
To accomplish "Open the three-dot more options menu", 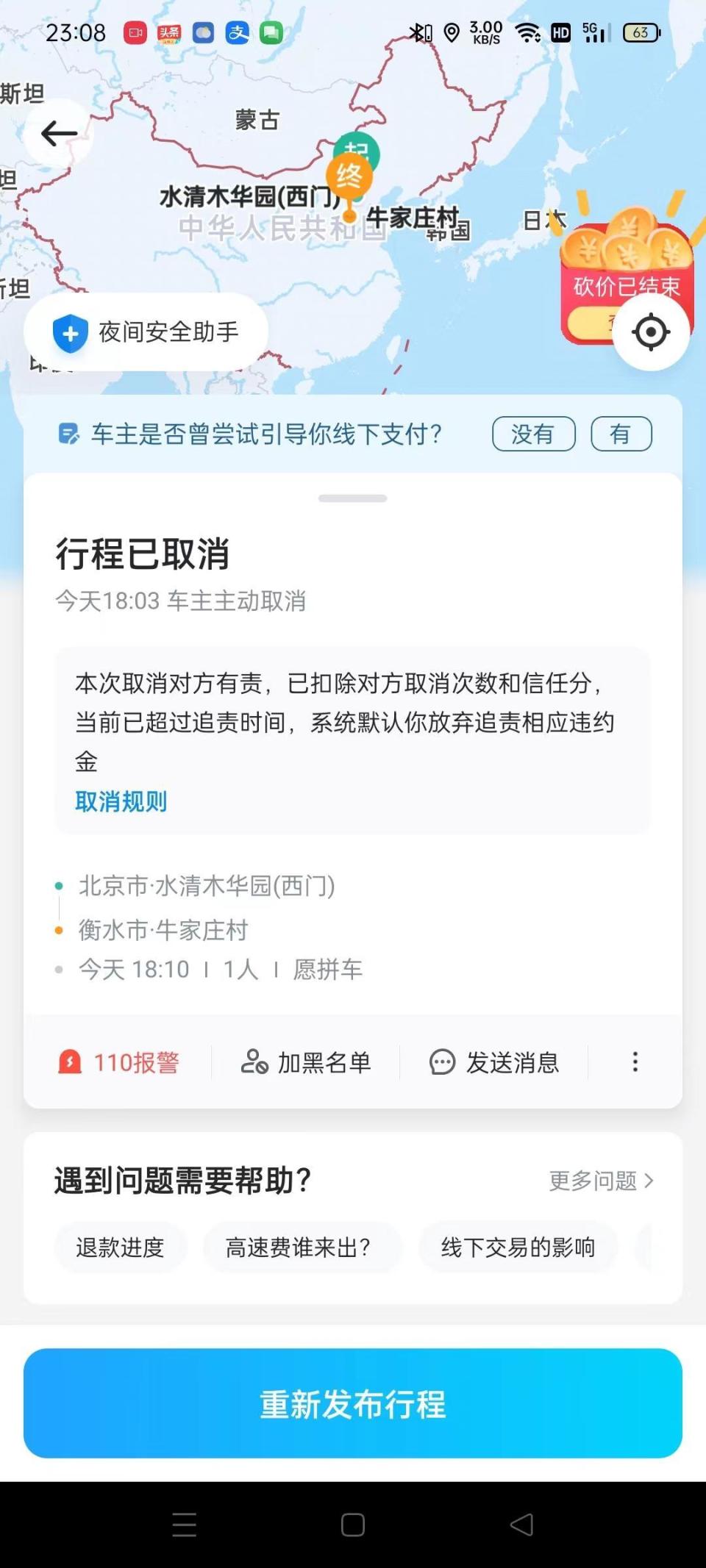I will coord(635,1062).
